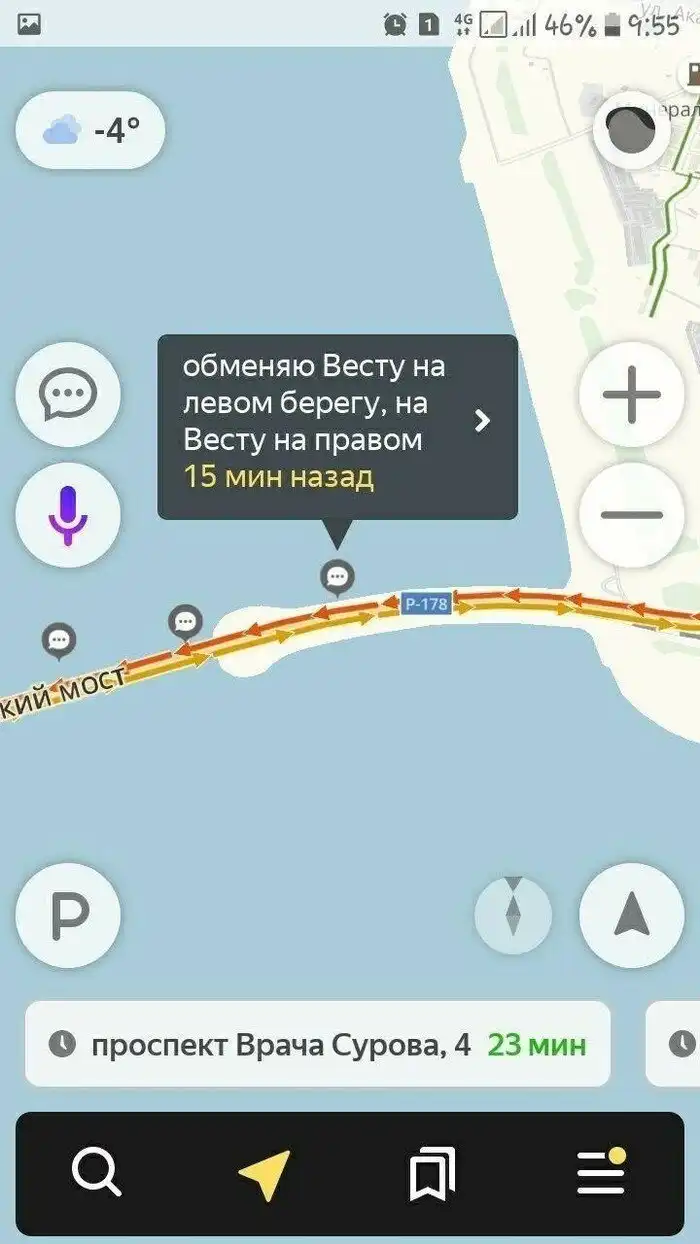The image size is (700, 1244).
Task: Open the main menu
Action: point(601,1173)
